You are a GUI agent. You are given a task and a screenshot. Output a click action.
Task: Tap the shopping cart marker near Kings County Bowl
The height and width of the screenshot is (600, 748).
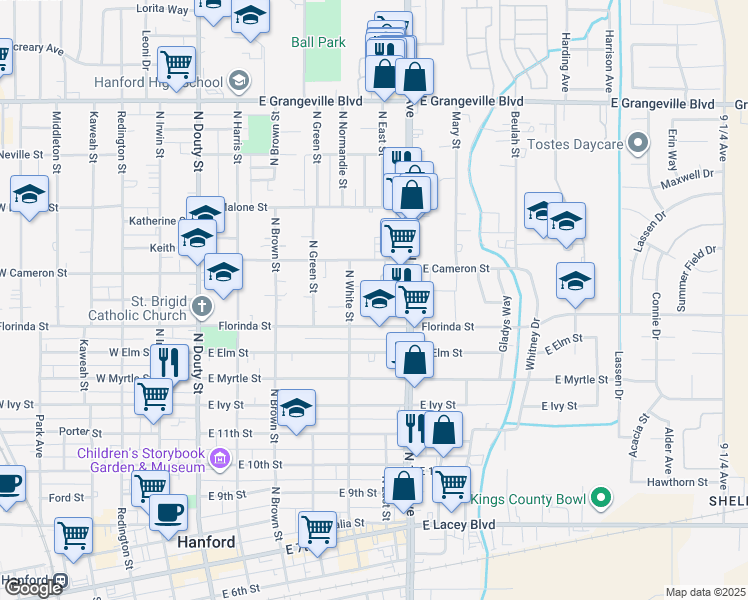click(x=451, y=485)
